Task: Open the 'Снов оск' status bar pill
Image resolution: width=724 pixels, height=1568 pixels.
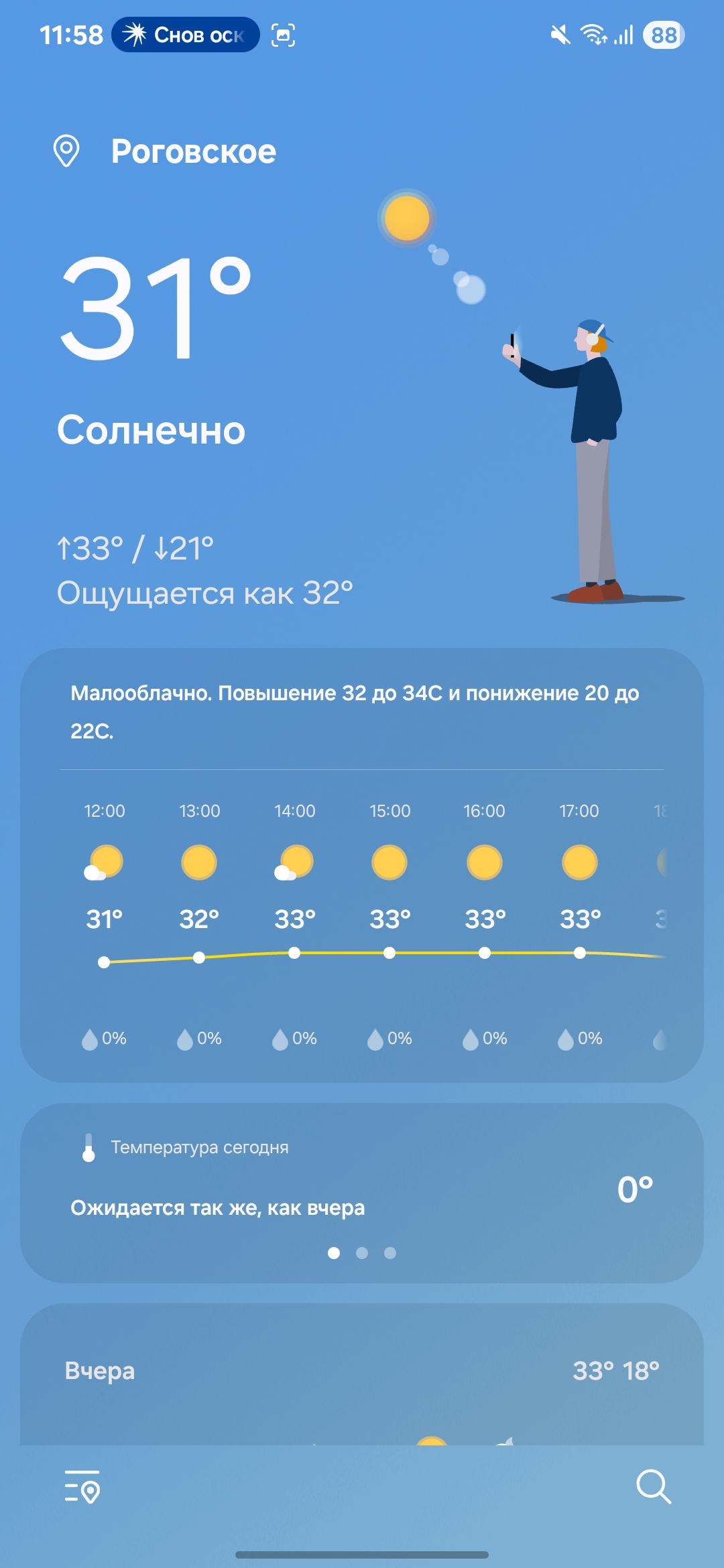Action: point(186,35)
